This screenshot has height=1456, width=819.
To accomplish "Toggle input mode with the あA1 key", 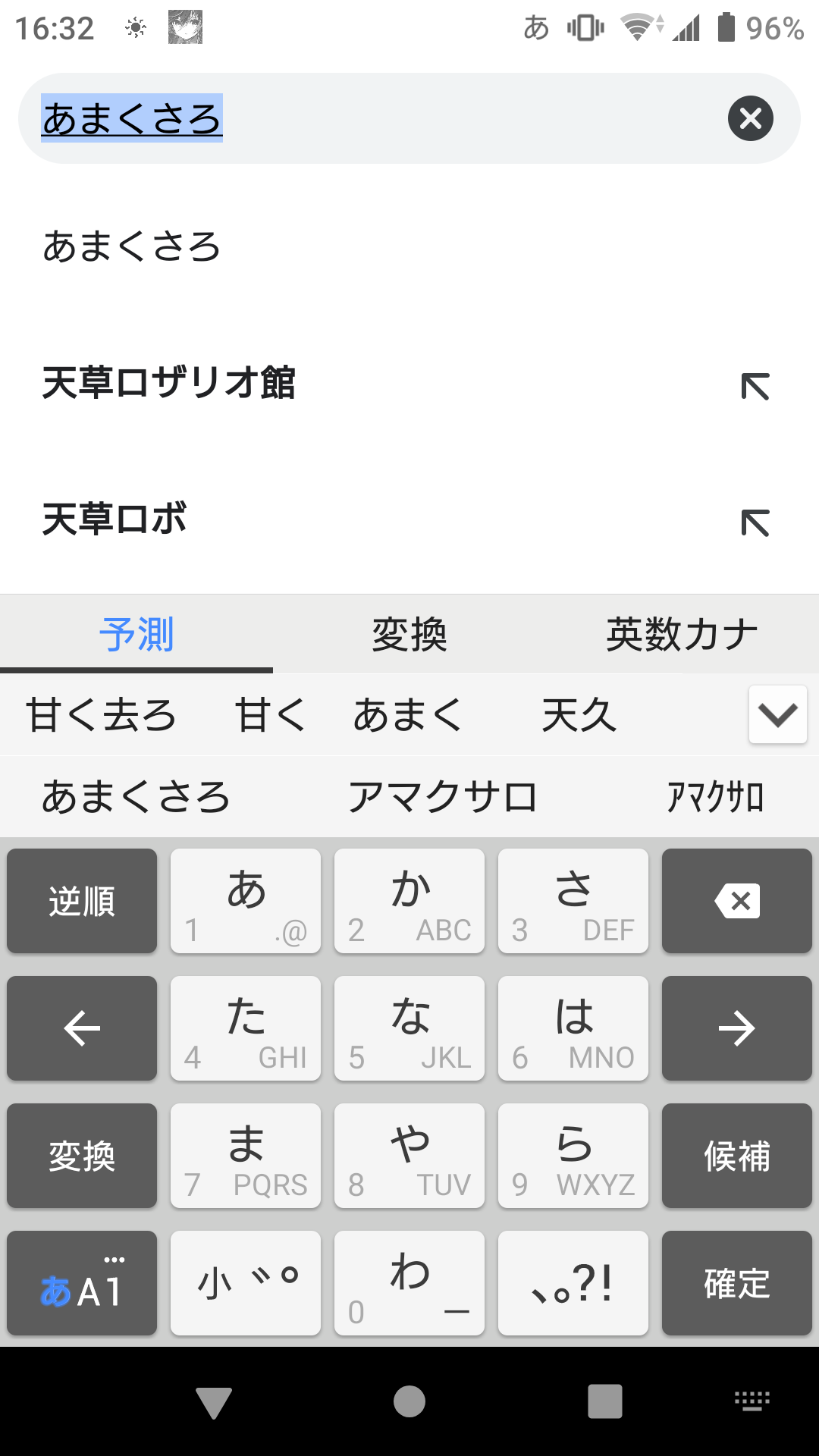I will [x=82, y=1283].
